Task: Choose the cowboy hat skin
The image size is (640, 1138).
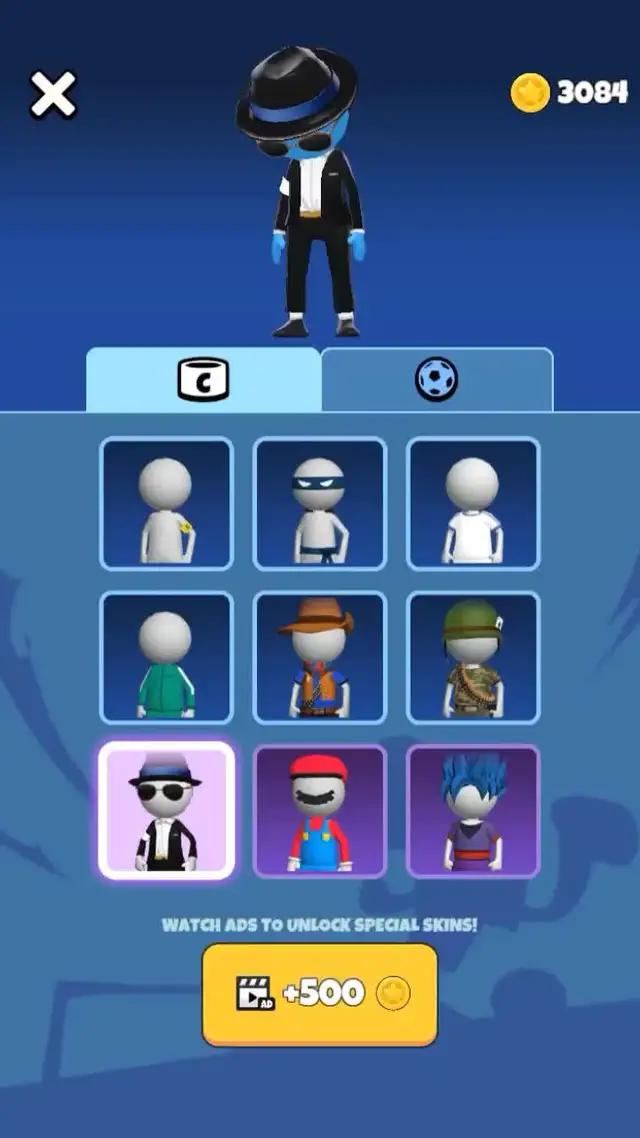Action: point(320,657)
